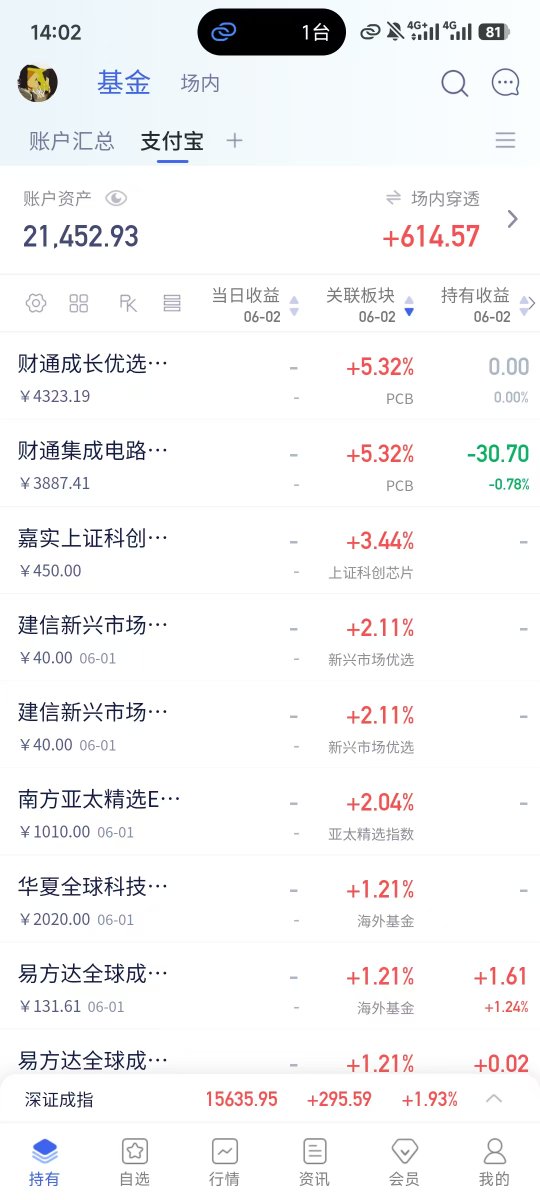
Task: Open the 我的 bottom tab
Action: click(494, 1162)
